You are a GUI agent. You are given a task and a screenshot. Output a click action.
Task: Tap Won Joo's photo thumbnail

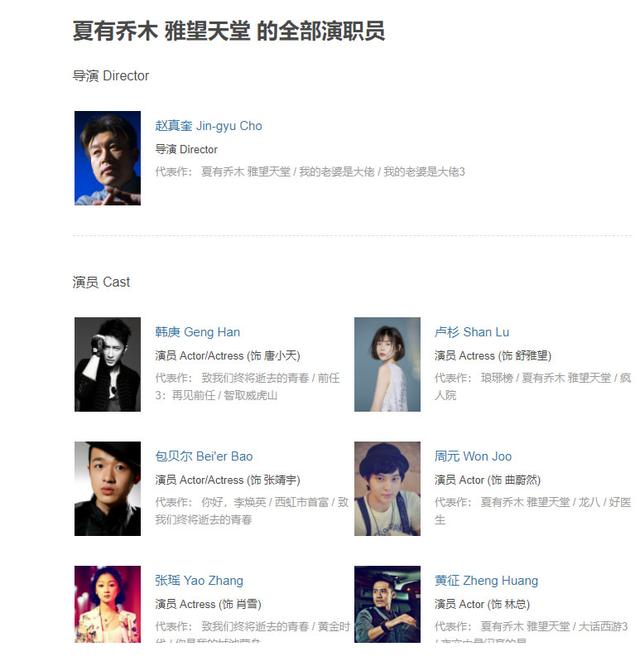tap(387, 488)
